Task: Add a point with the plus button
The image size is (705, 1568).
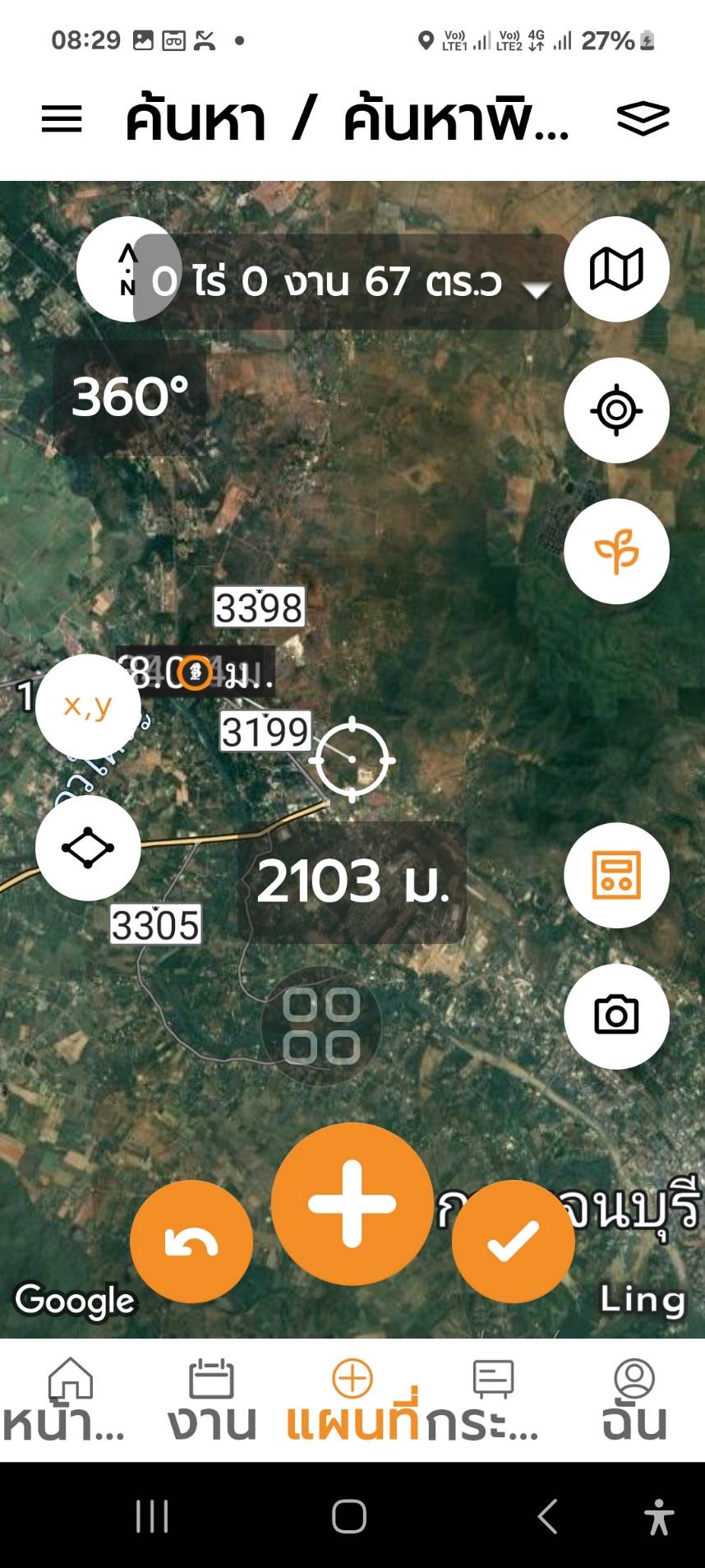Action: coord(352,1204)
